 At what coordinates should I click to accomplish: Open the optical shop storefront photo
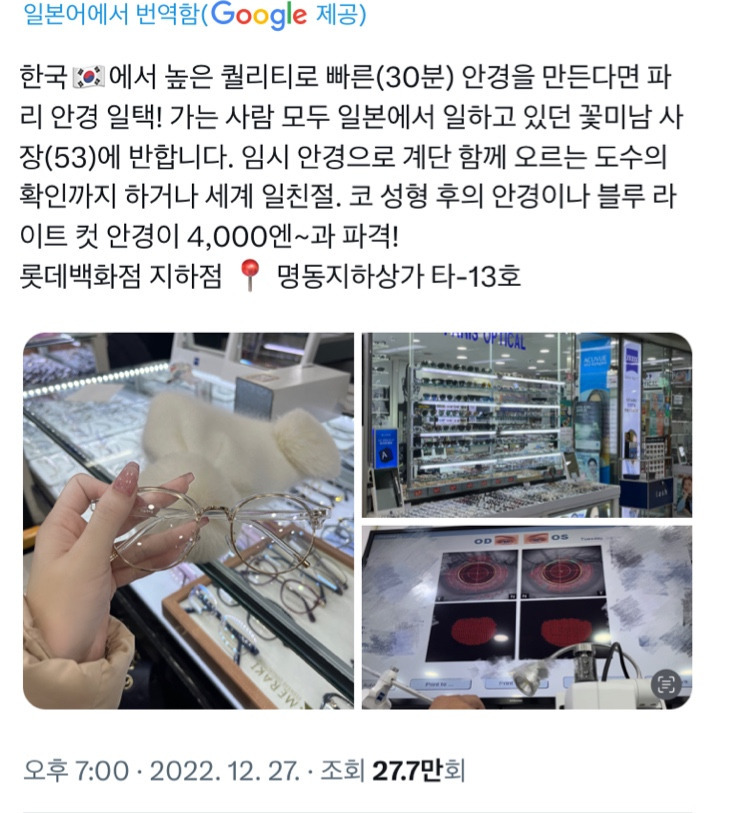(526, 424)
